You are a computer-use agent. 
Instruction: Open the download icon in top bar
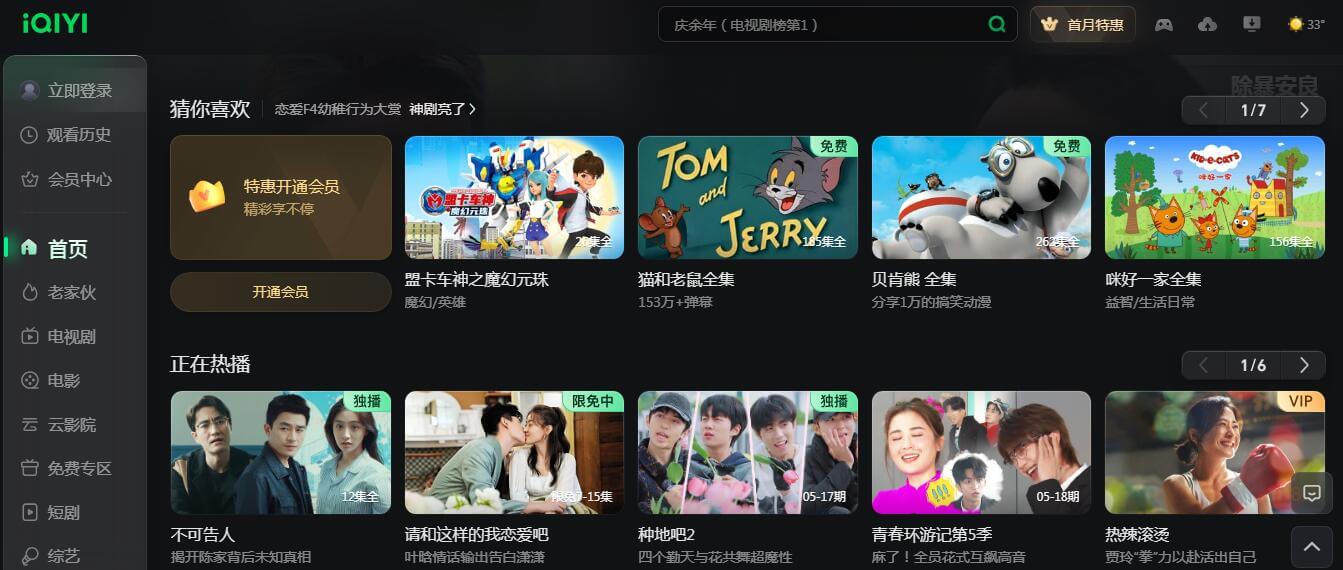(1251, 24)
